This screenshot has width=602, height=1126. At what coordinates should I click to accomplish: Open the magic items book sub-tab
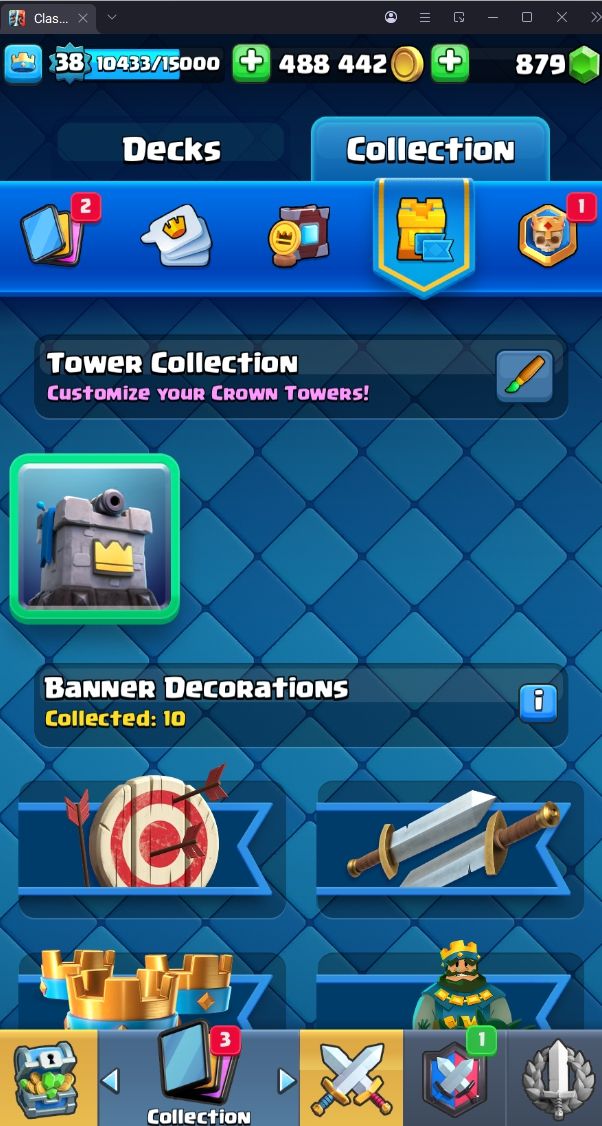coord(298,237)
